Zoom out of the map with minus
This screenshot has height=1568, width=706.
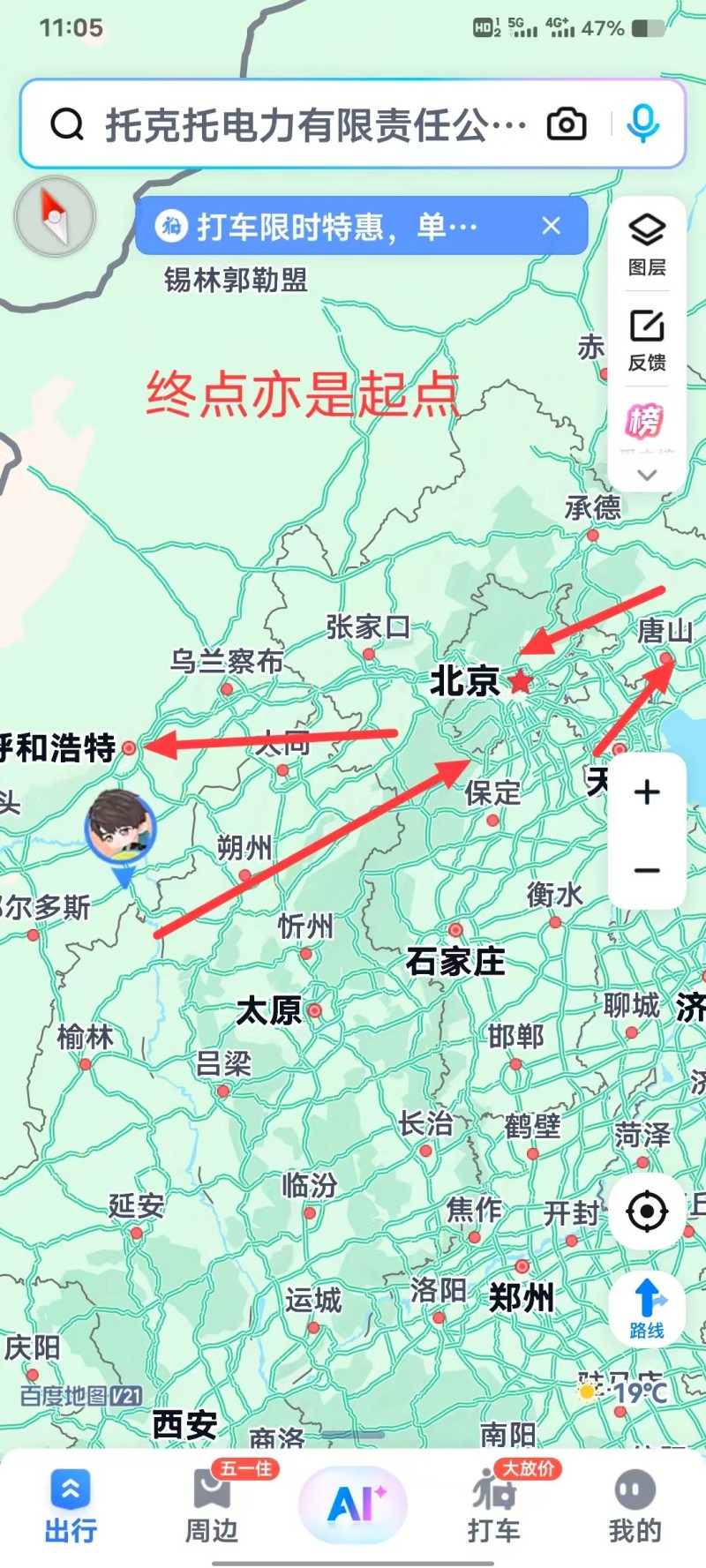click(x=647, y=870)
